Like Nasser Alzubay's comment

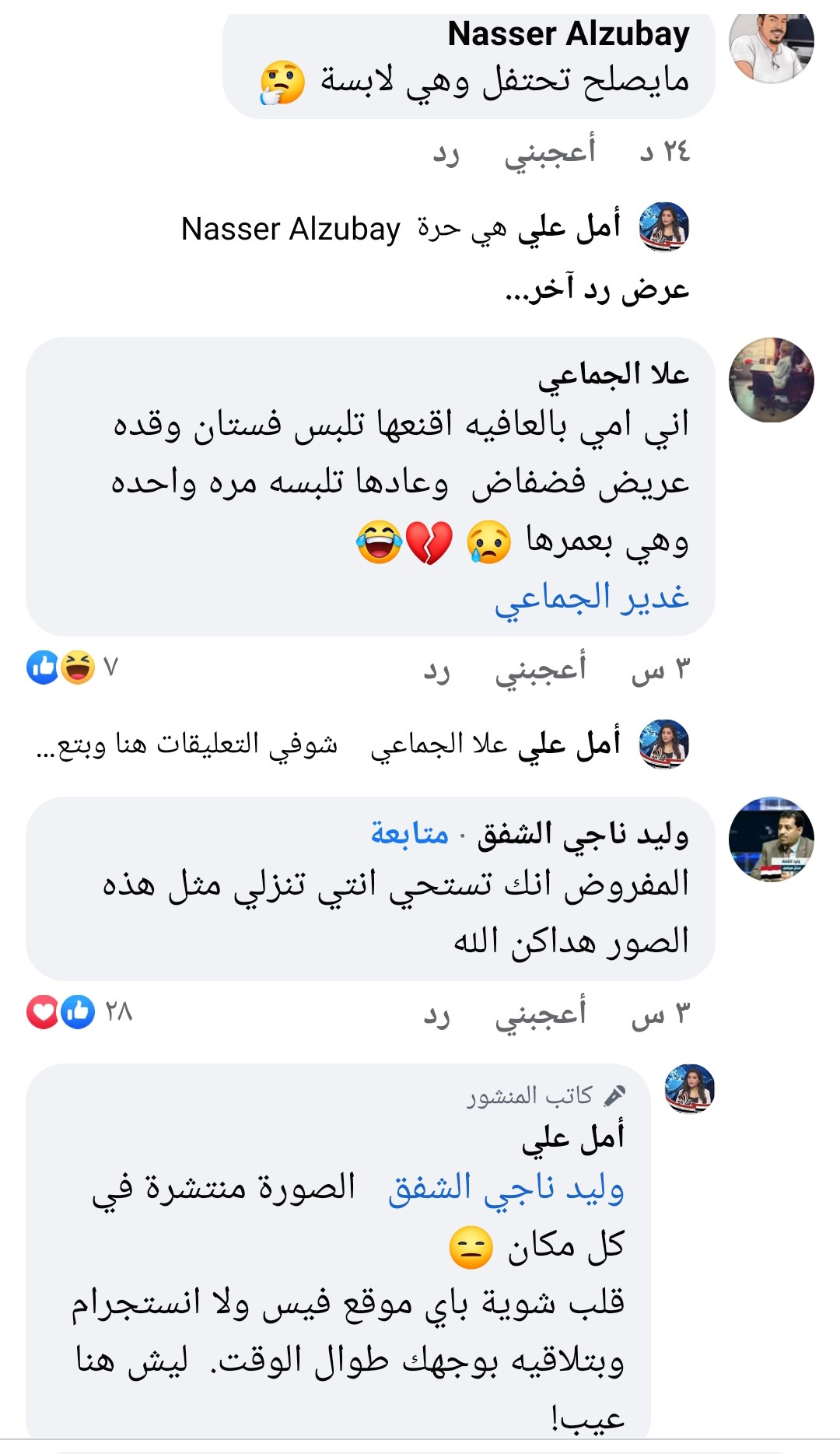point(549,151)
